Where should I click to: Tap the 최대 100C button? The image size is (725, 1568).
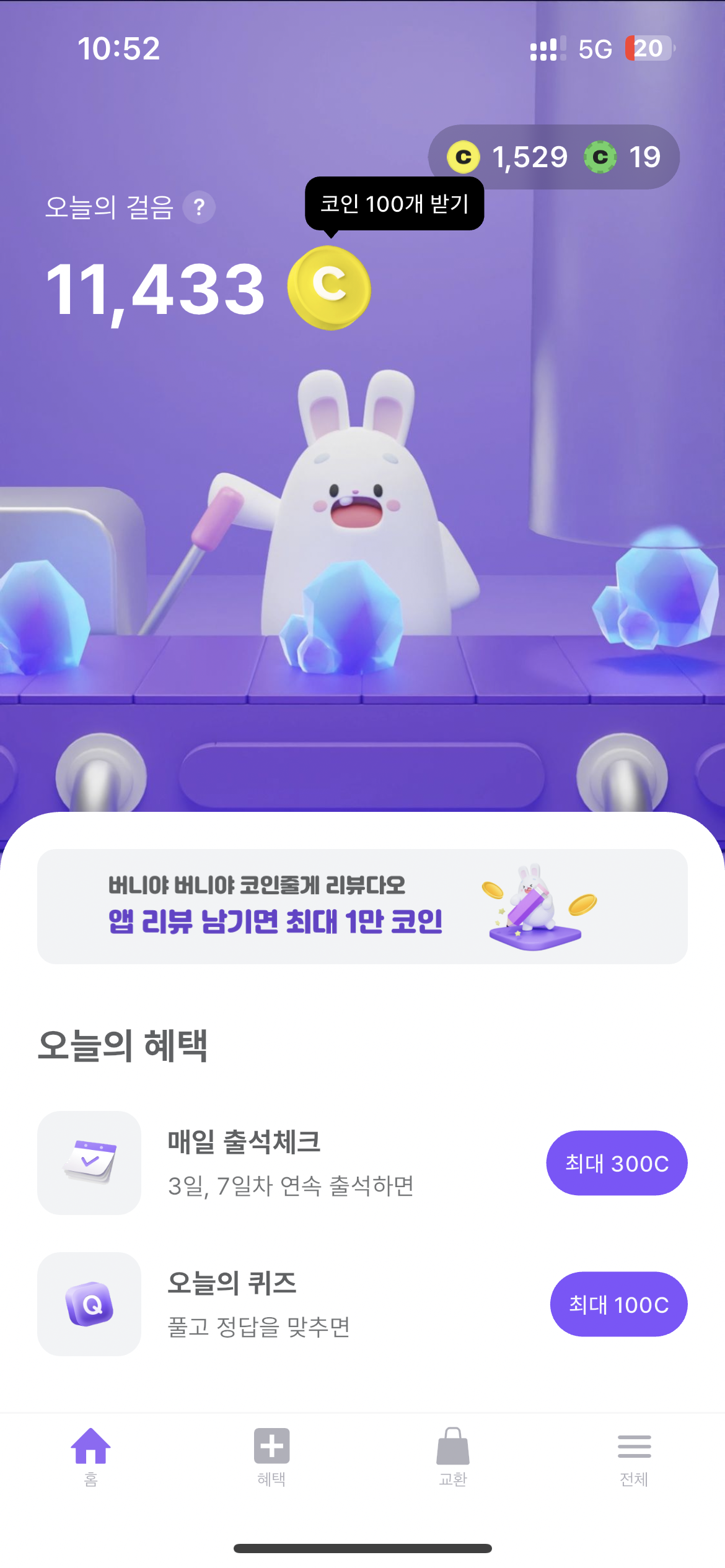pos(618,1304)
